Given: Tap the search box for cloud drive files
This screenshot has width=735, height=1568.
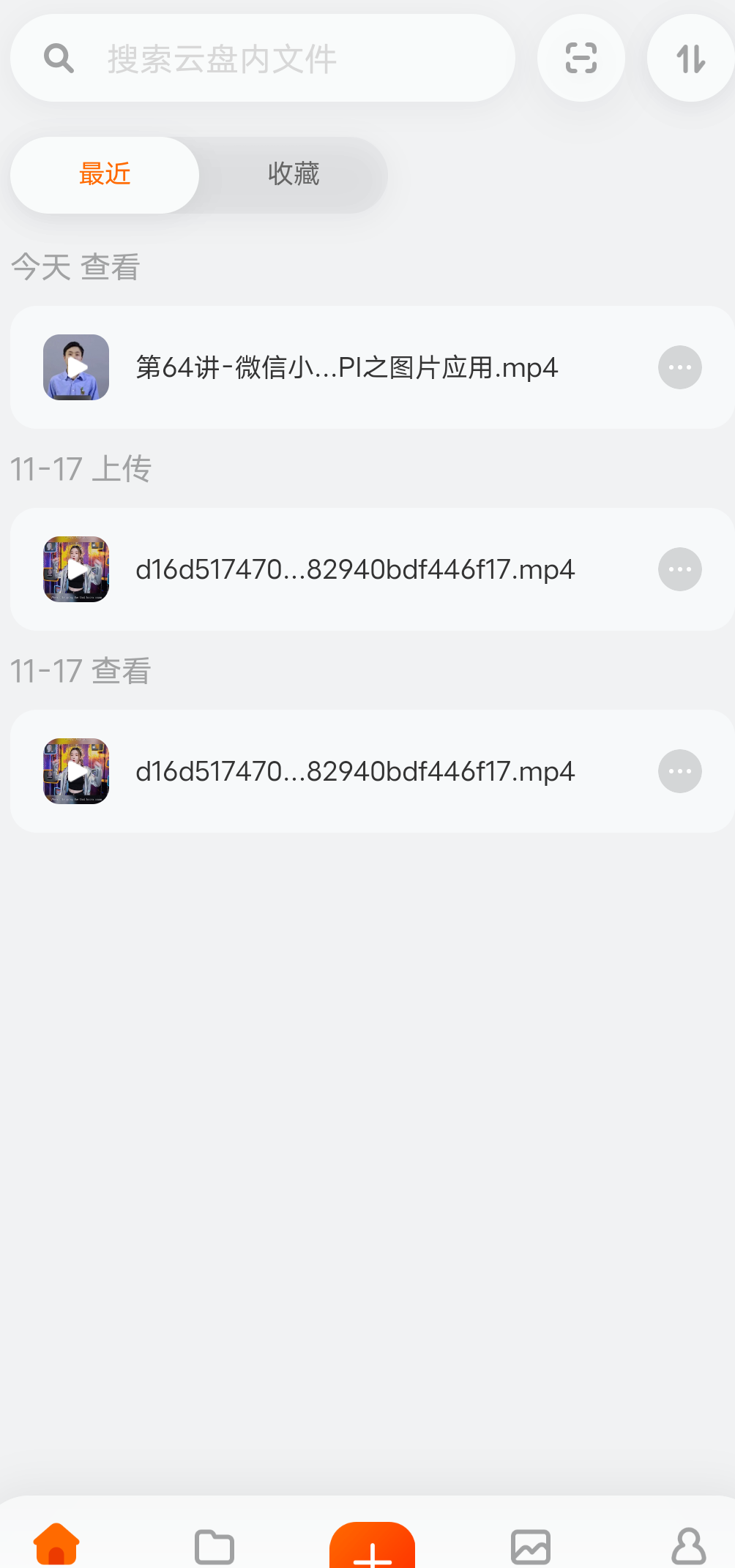Looking at the screenshot, I should click(x=262, y=59).
